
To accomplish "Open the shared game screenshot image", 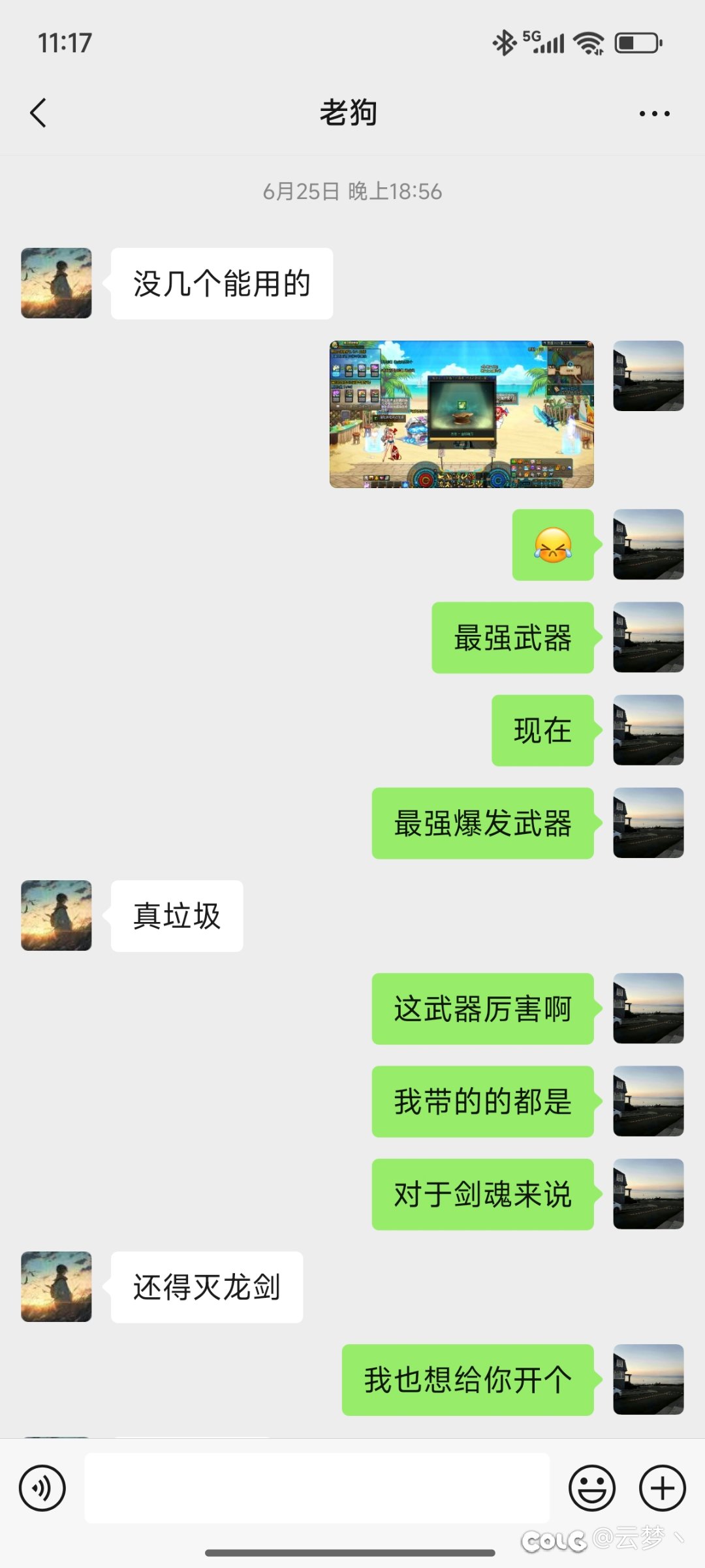I will [x=462, y=414].
